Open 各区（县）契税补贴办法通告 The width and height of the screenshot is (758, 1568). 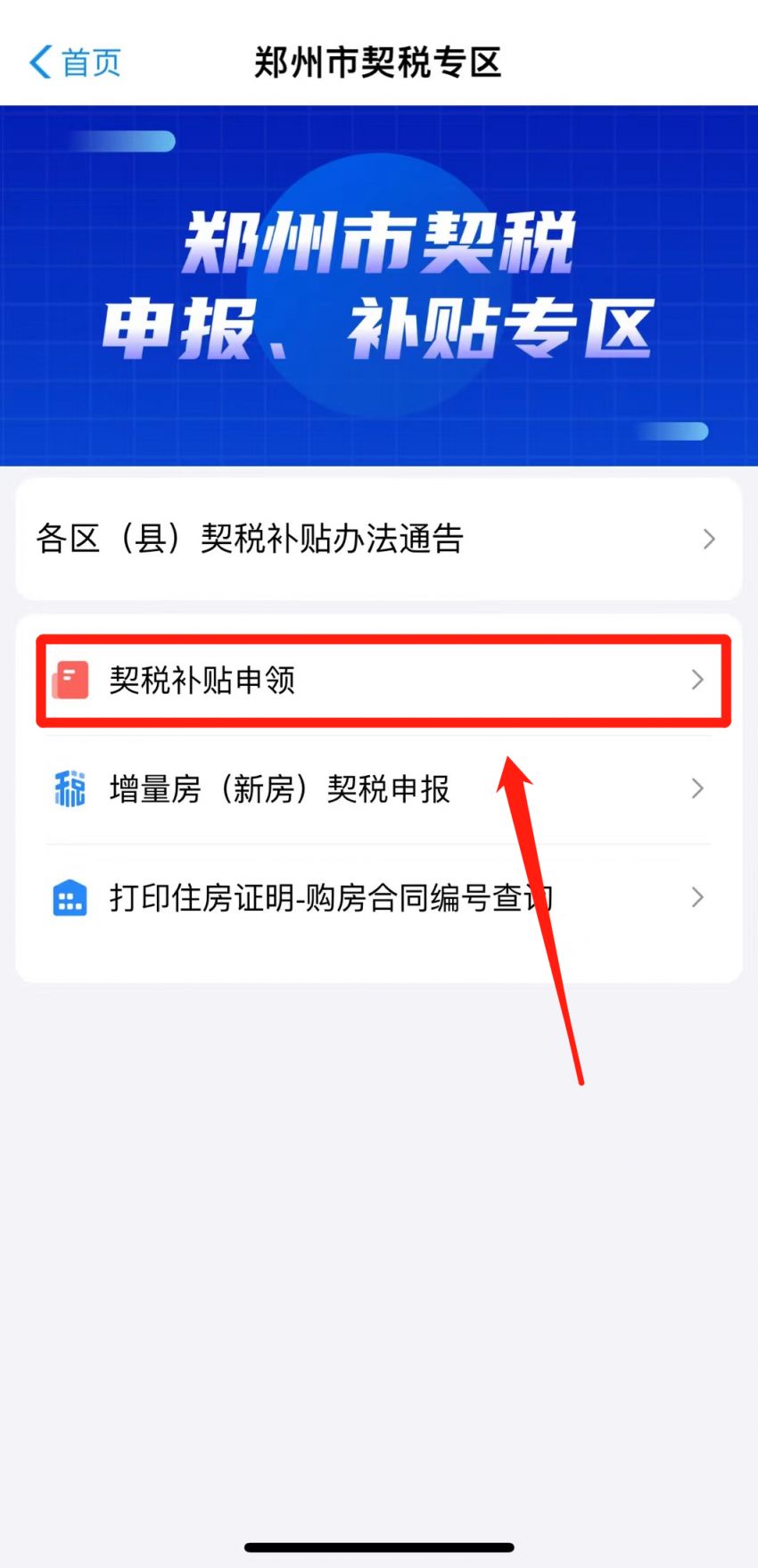pos(378,539)
